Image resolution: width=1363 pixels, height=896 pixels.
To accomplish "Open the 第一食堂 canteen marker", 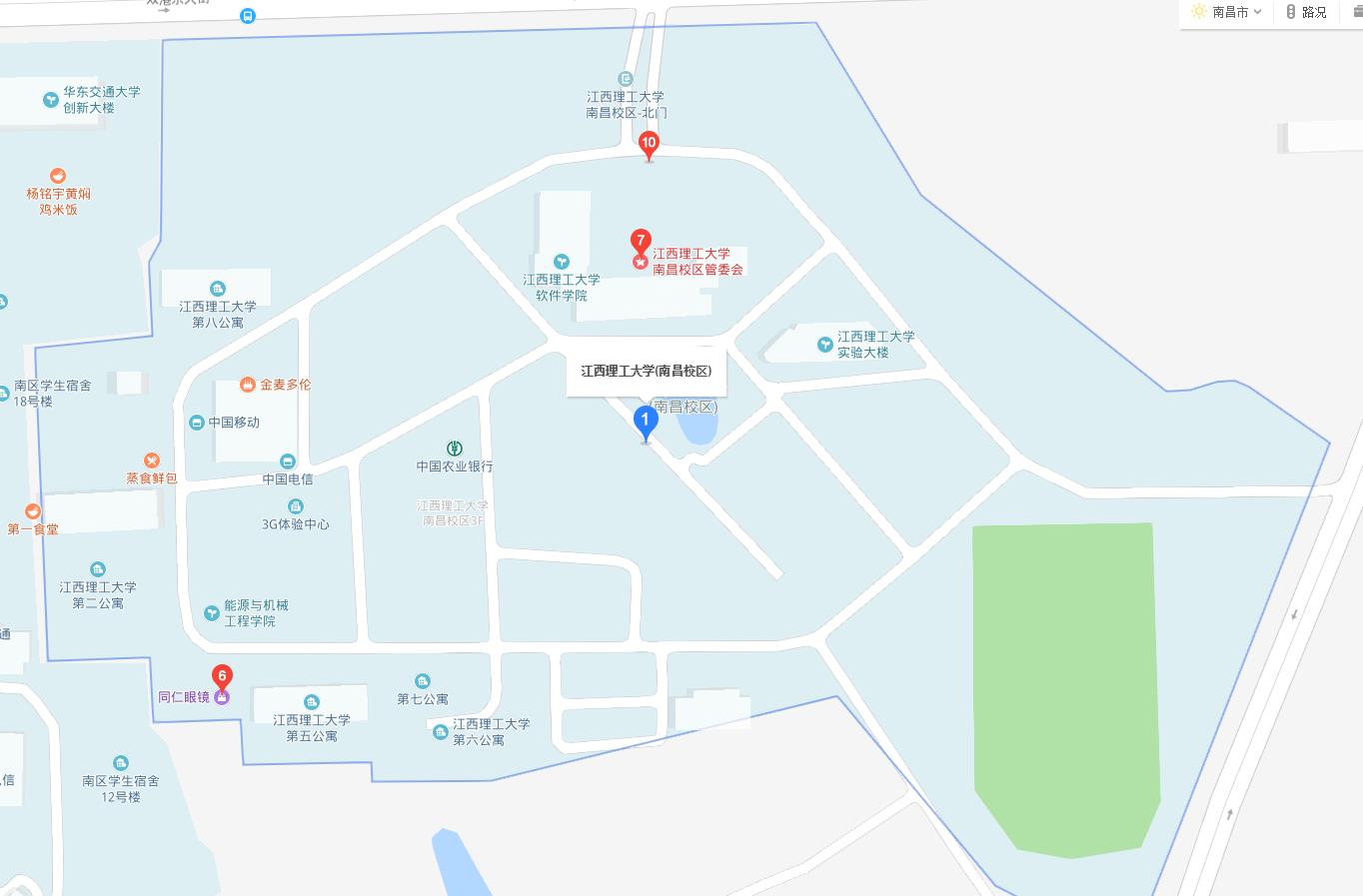I will [33, 511].
